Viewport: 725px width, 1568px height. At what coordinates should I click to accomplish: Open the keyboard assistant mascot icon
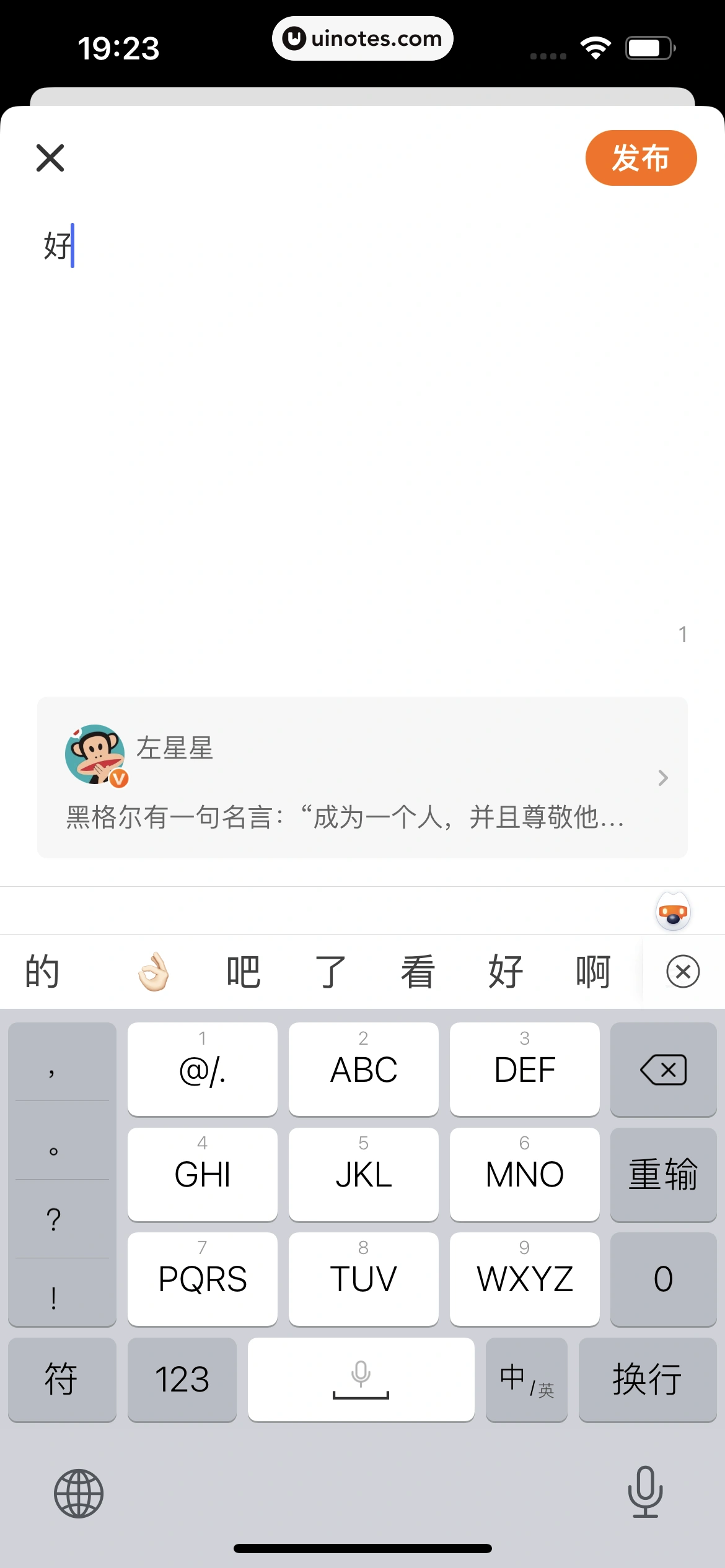673,912
